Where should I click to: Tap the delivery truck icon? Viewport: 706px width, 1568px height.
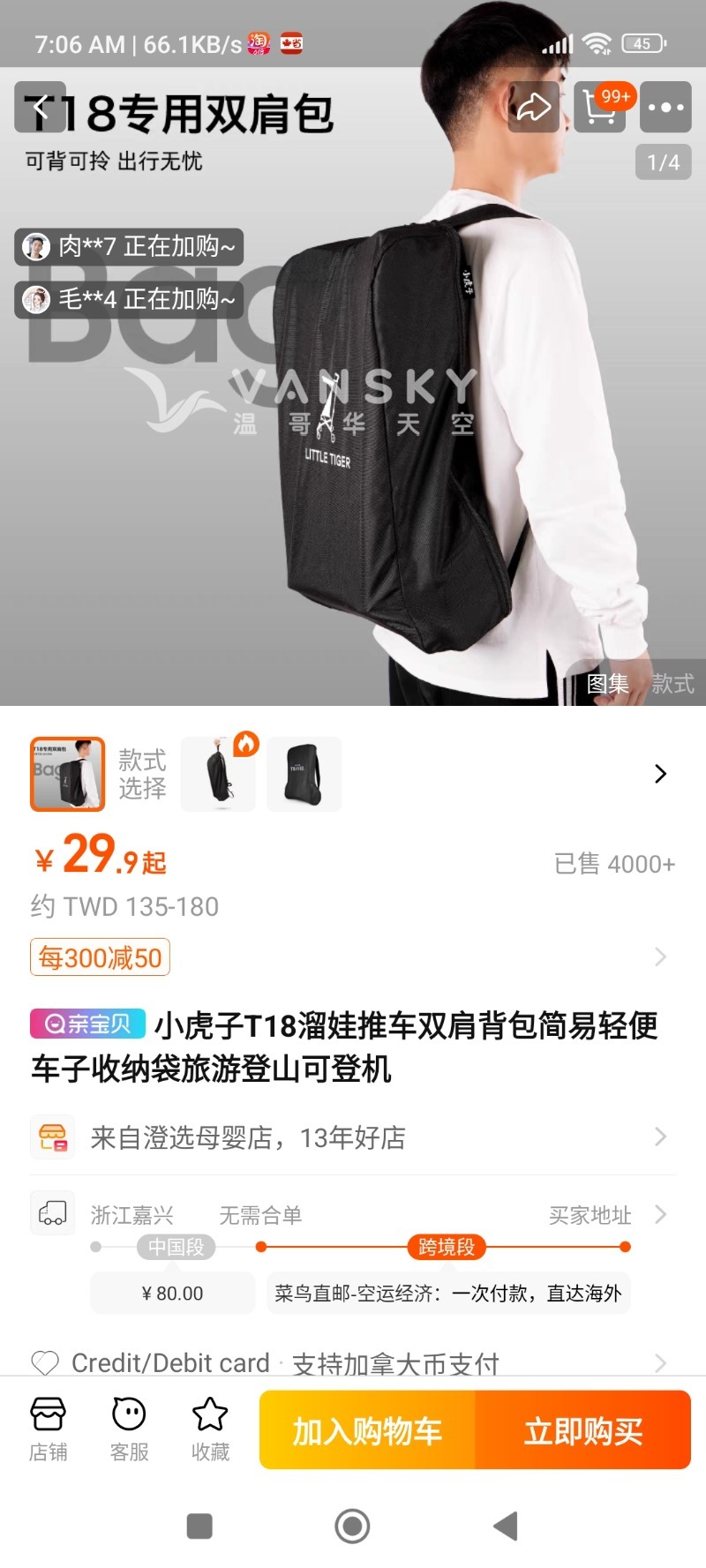51,1213
